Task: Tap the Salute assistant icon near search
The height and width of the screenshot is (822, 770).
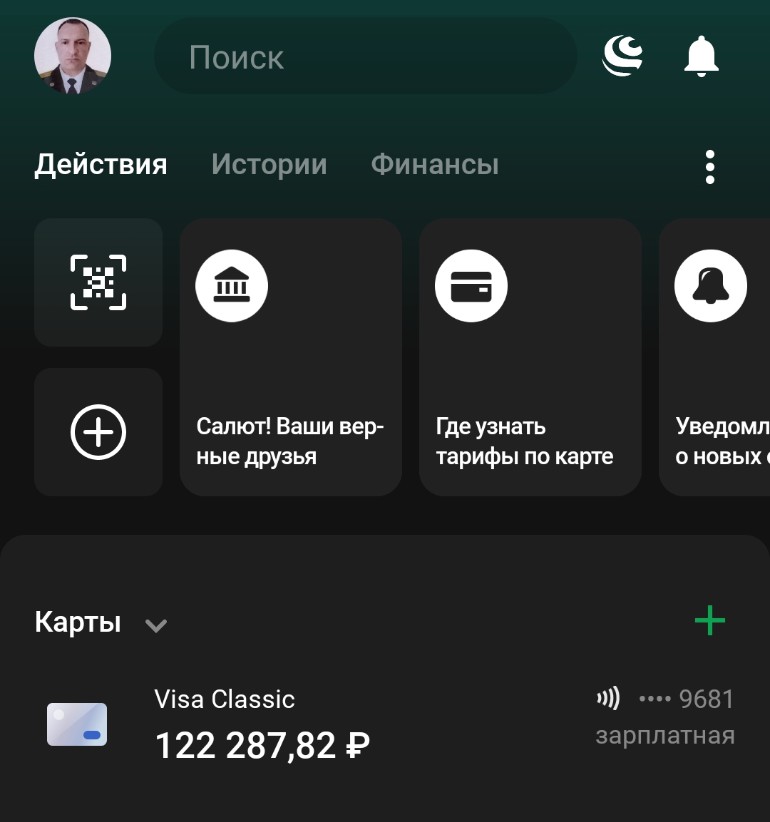Action: click(x=622, y=55)
